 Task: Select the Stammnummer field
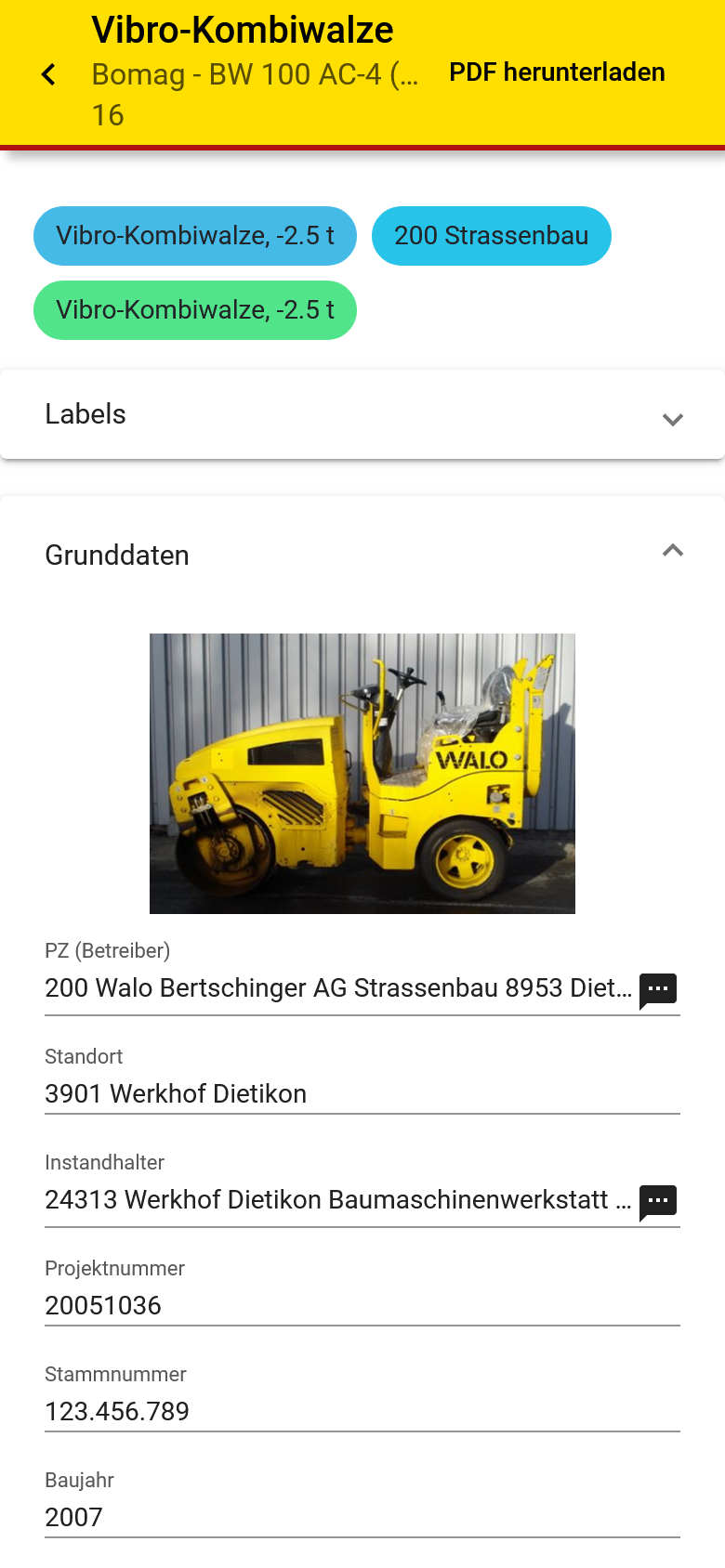tap(116, 1411)
